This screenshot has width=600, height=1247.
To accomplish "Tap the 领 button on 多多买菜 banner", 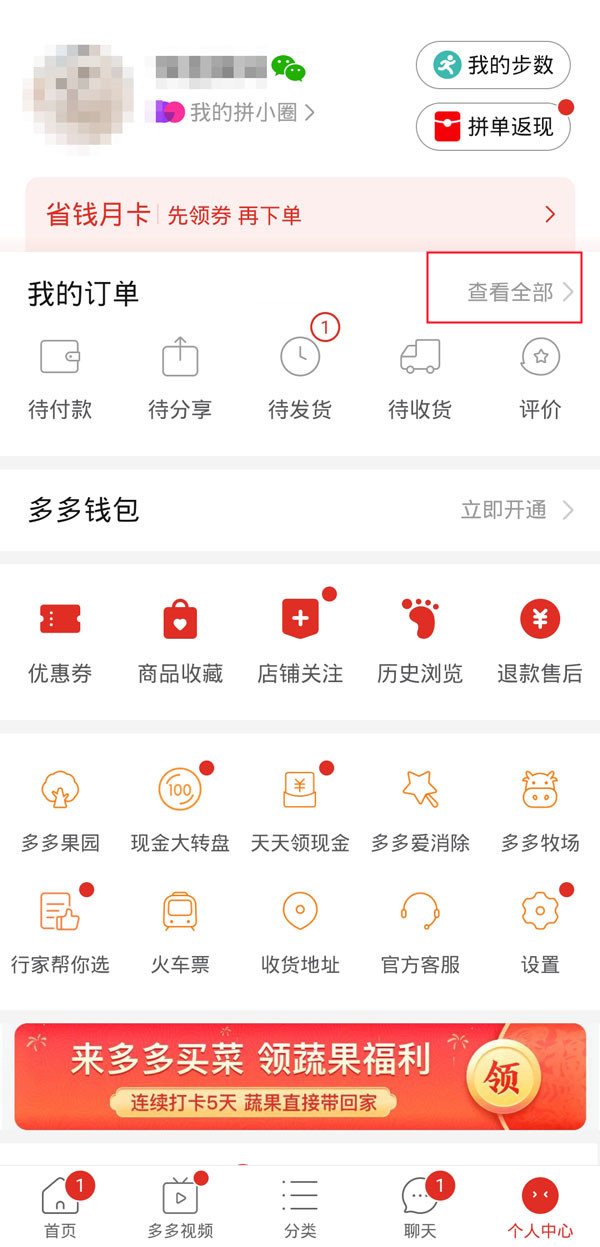I will [x=503, y=1077].
